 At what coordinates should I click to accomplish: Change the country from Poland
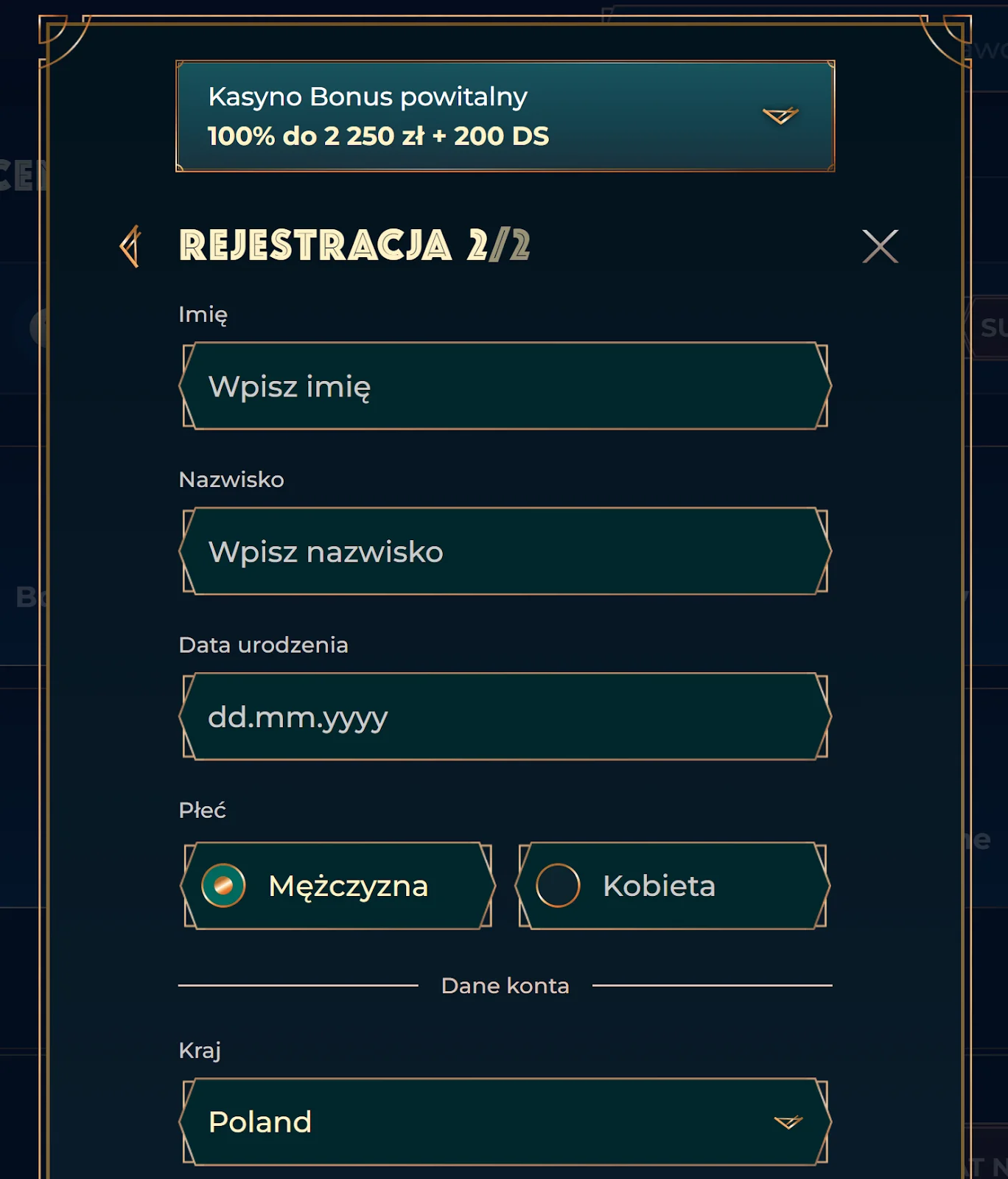pyautogui.click(x=504, y=1122)
